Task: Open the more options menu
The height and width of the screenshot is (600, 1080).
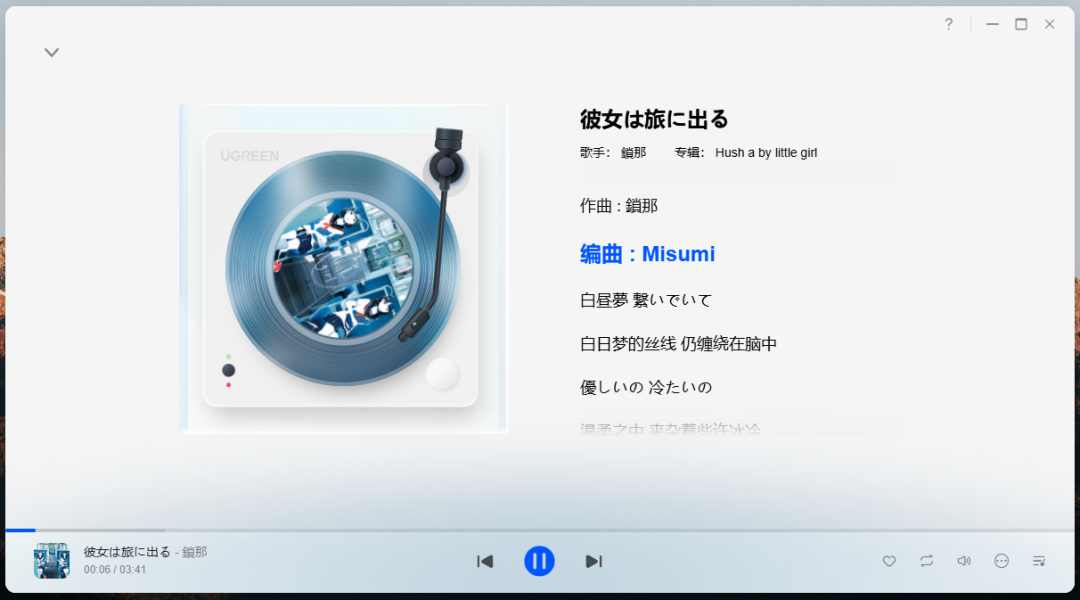Action: [x=1002, y=561]
